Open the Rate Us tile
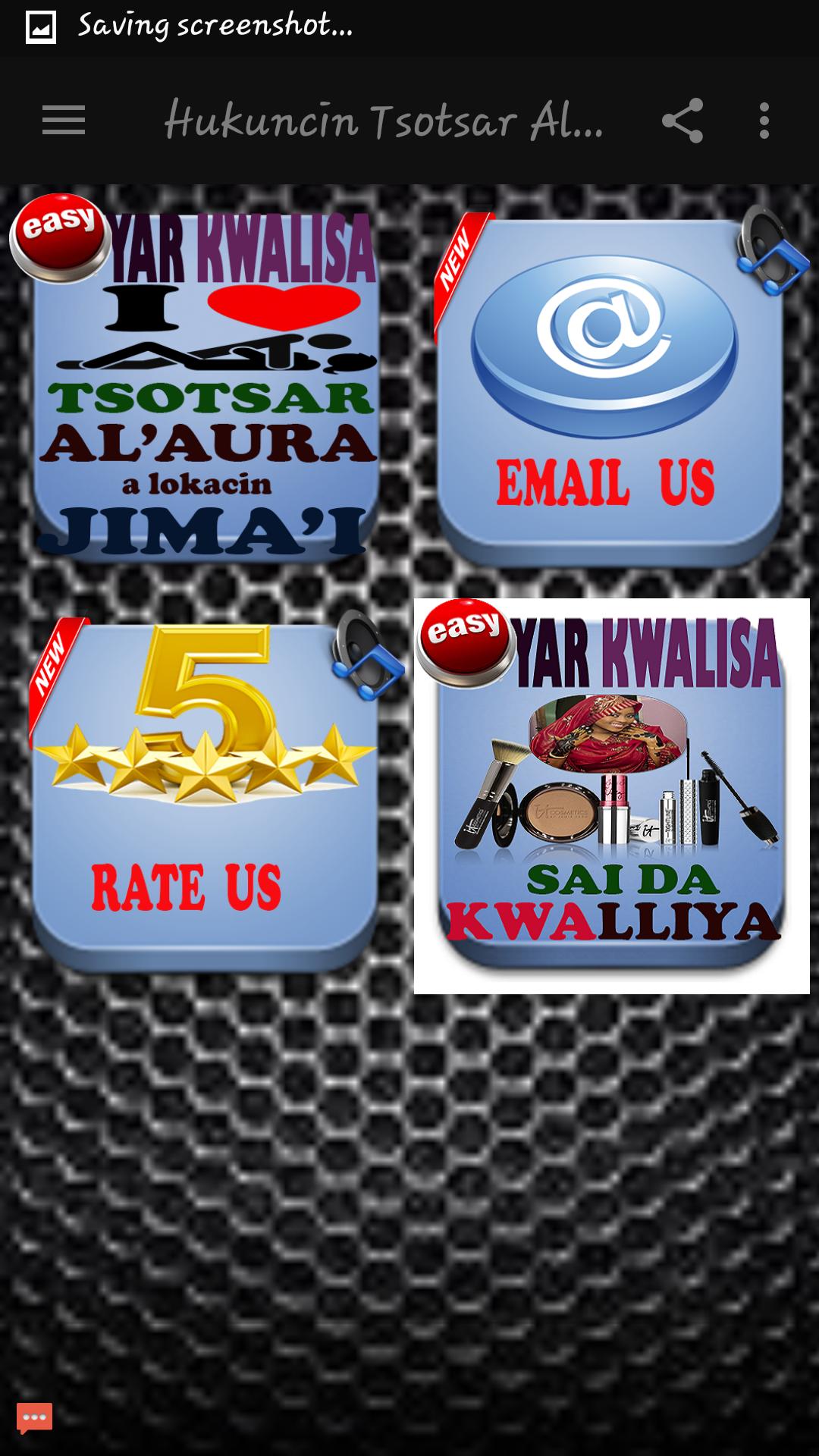Screen dimensions: 819x1456 click(205, 796)
